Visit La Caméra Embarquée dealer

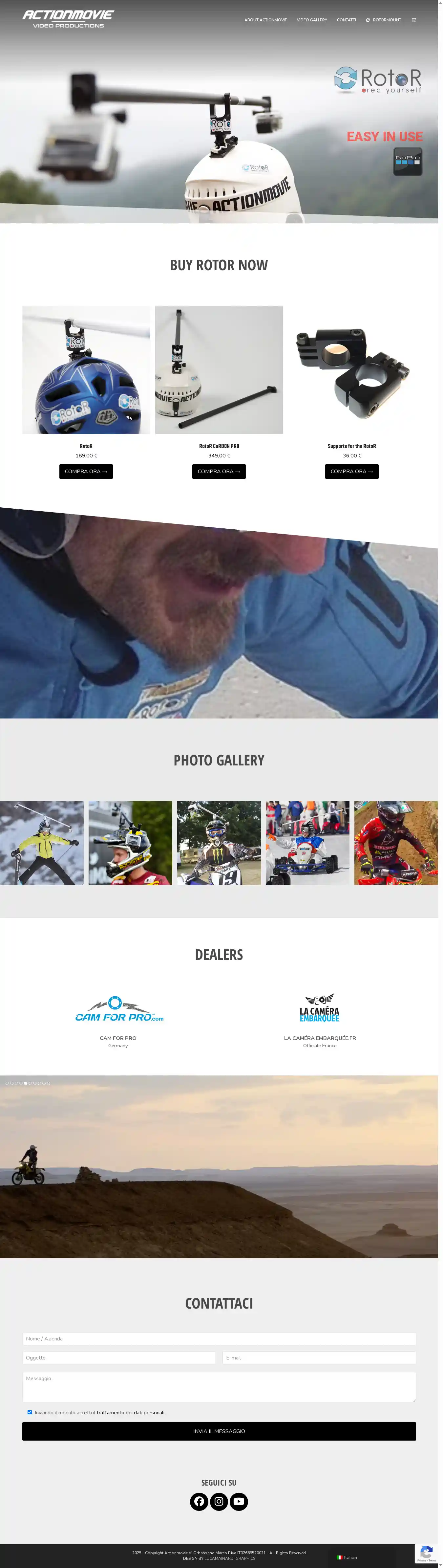coord(320,1010)
